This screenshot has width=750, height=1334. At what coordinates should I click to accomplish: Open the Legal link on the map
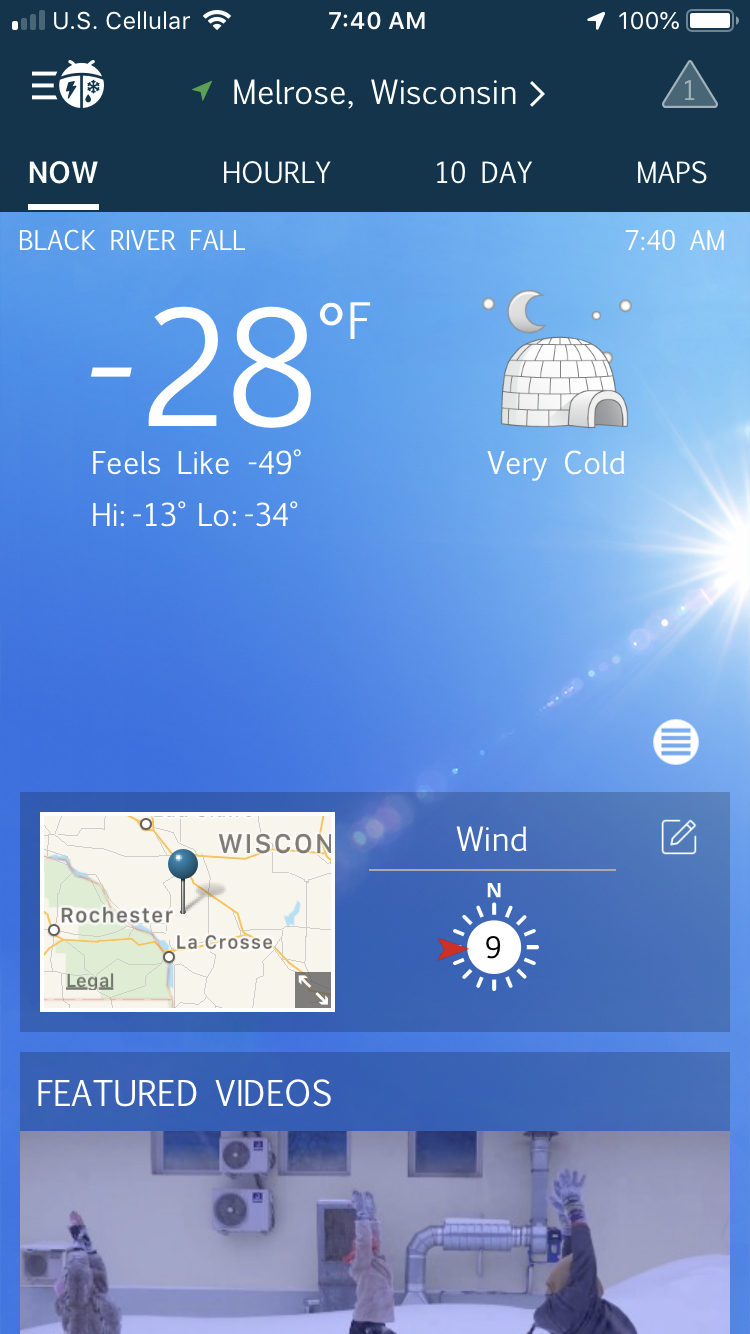pyautogui.click(x=90, y=981)
